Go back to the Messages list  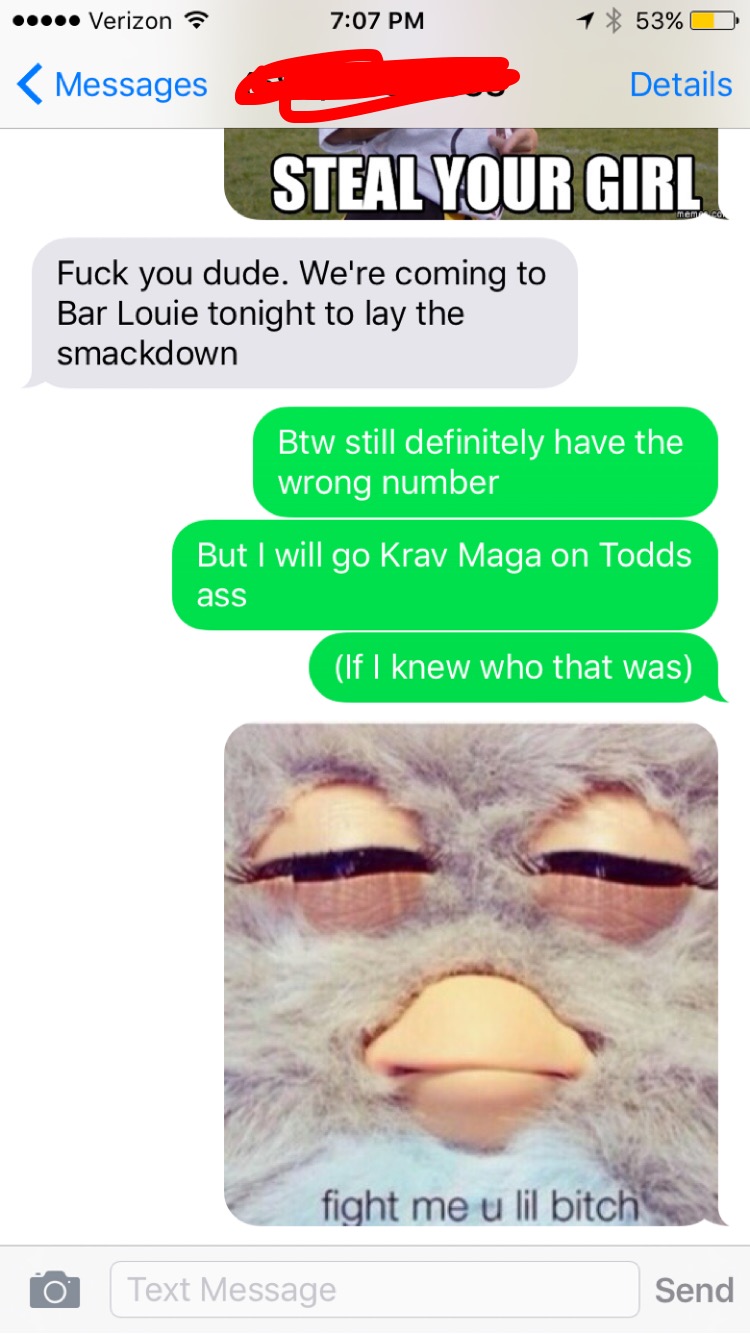click(x=111, y=85)
